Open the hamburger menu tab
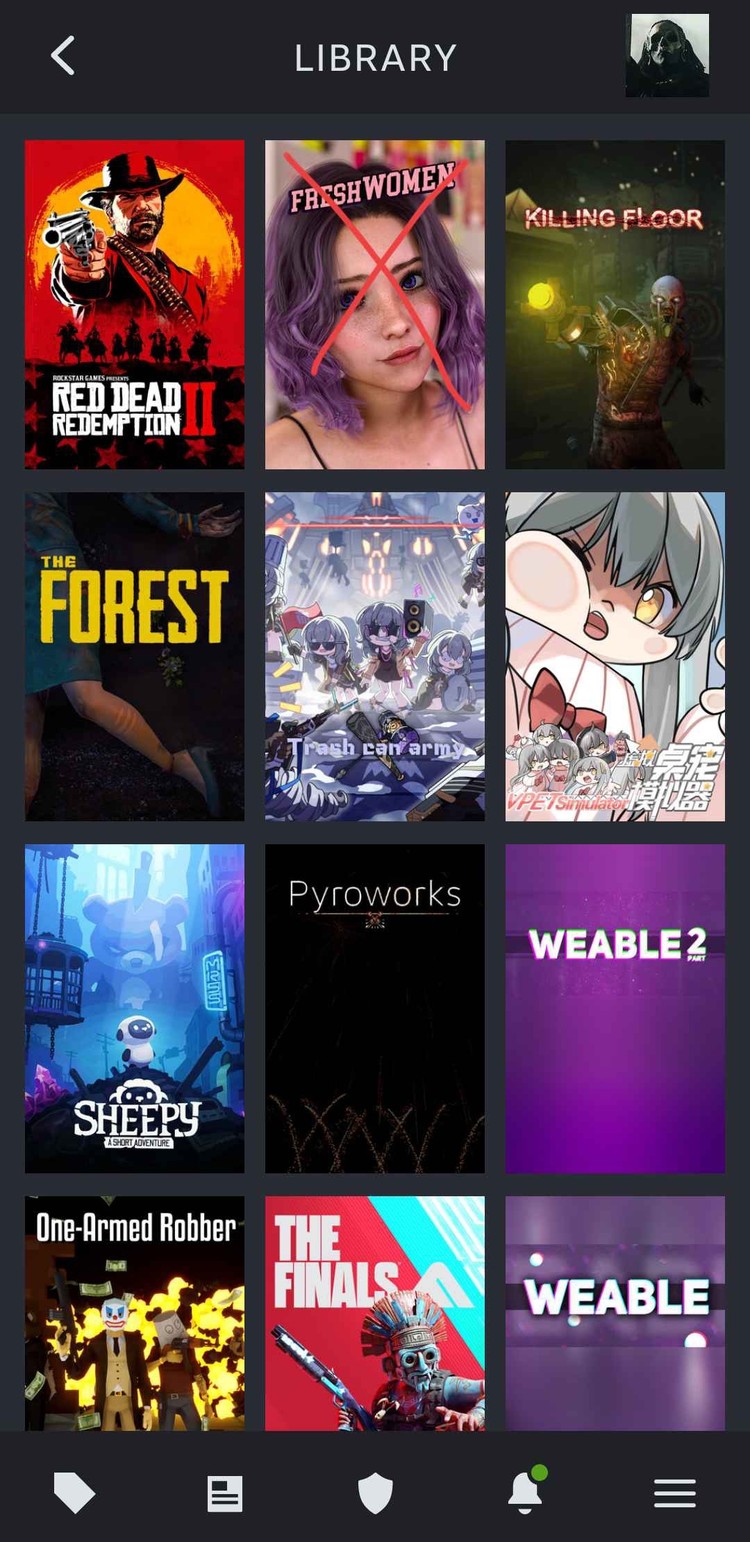The height and width of the screenshot is (1542, 750). coord(675,1494)
